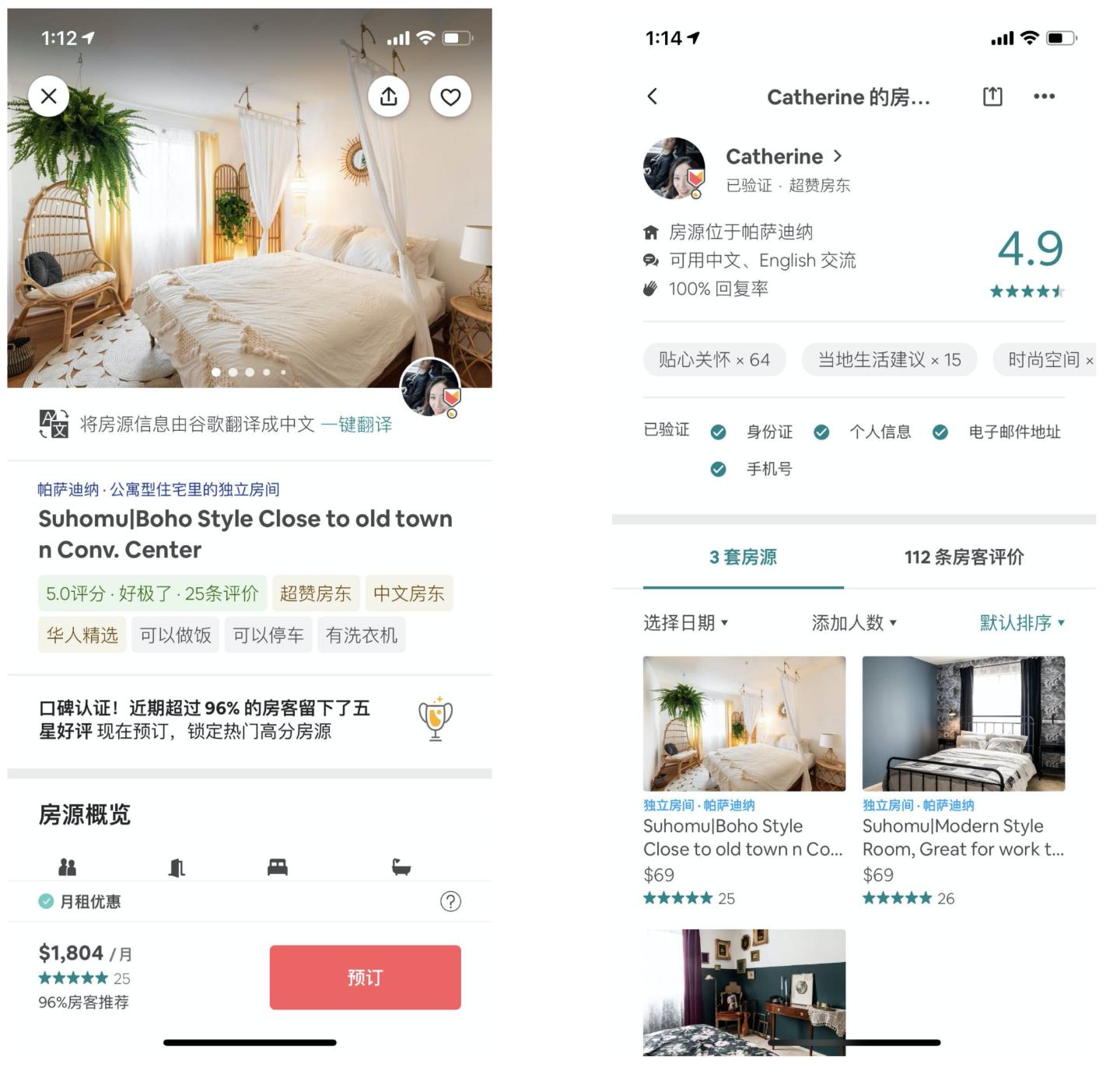Tap 一键翻译 to translate the listing
Screen dimensions: 1120x1081
pyautogui.click(x=356, y=425)
